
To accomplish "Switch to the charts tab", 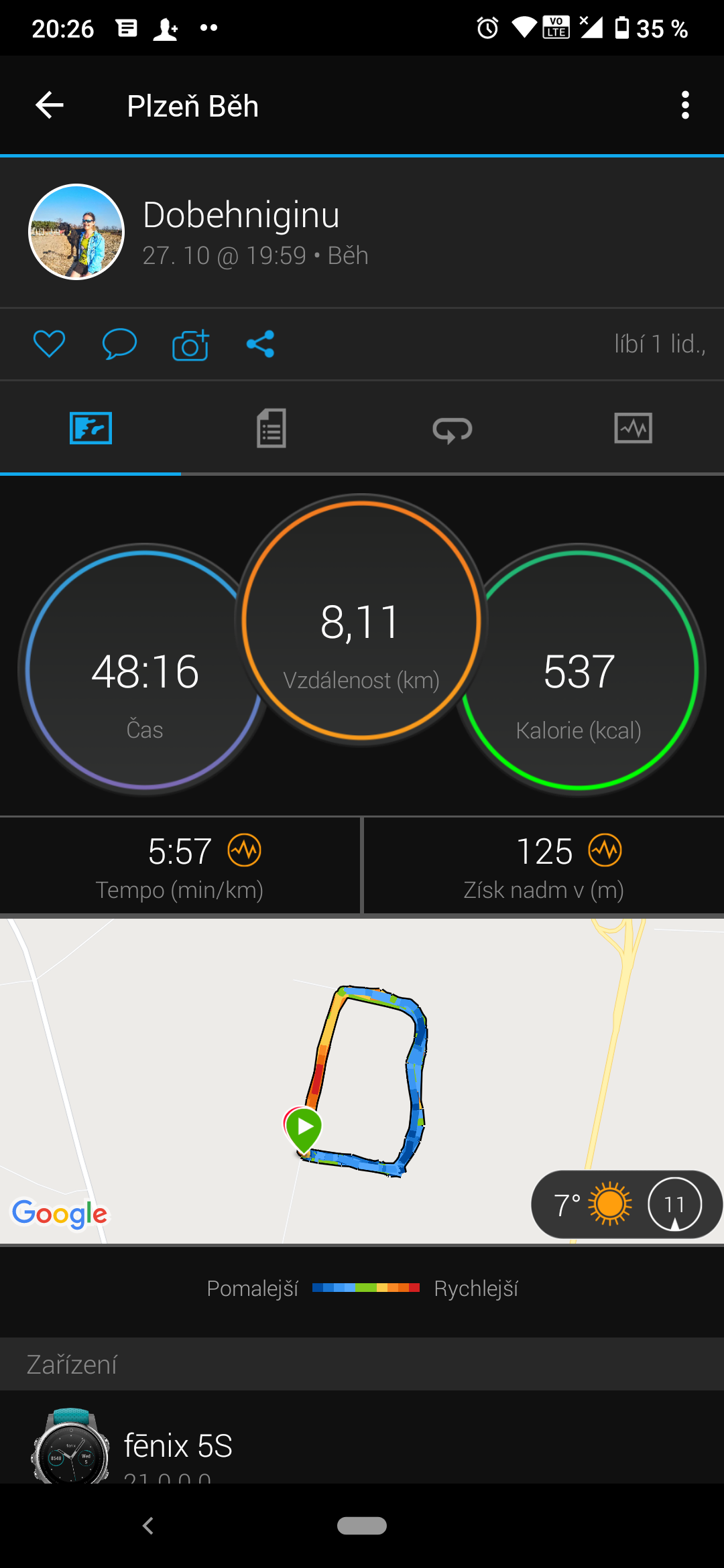I will tap(633, 429).
